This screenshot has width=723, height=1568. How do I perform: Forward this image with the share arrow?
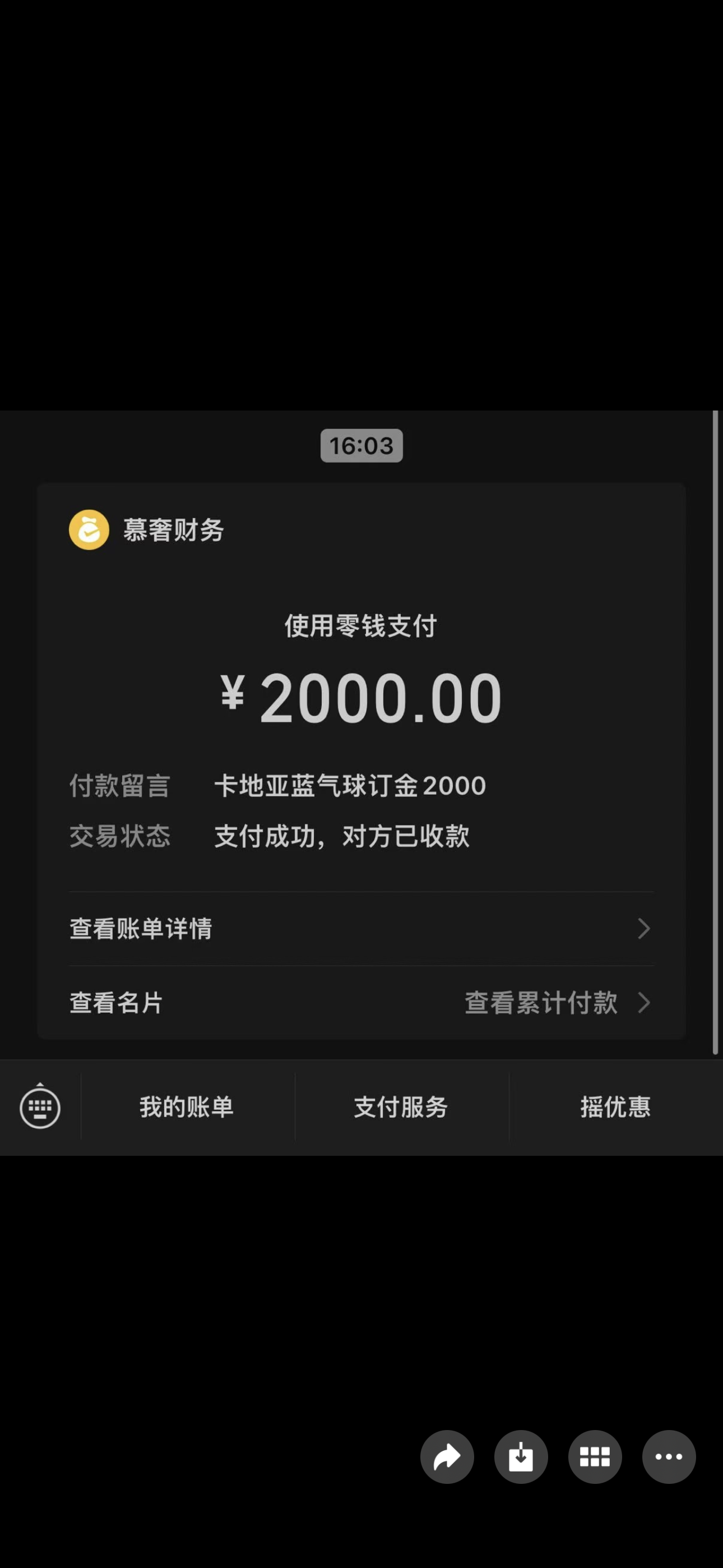coord(447,1456)
